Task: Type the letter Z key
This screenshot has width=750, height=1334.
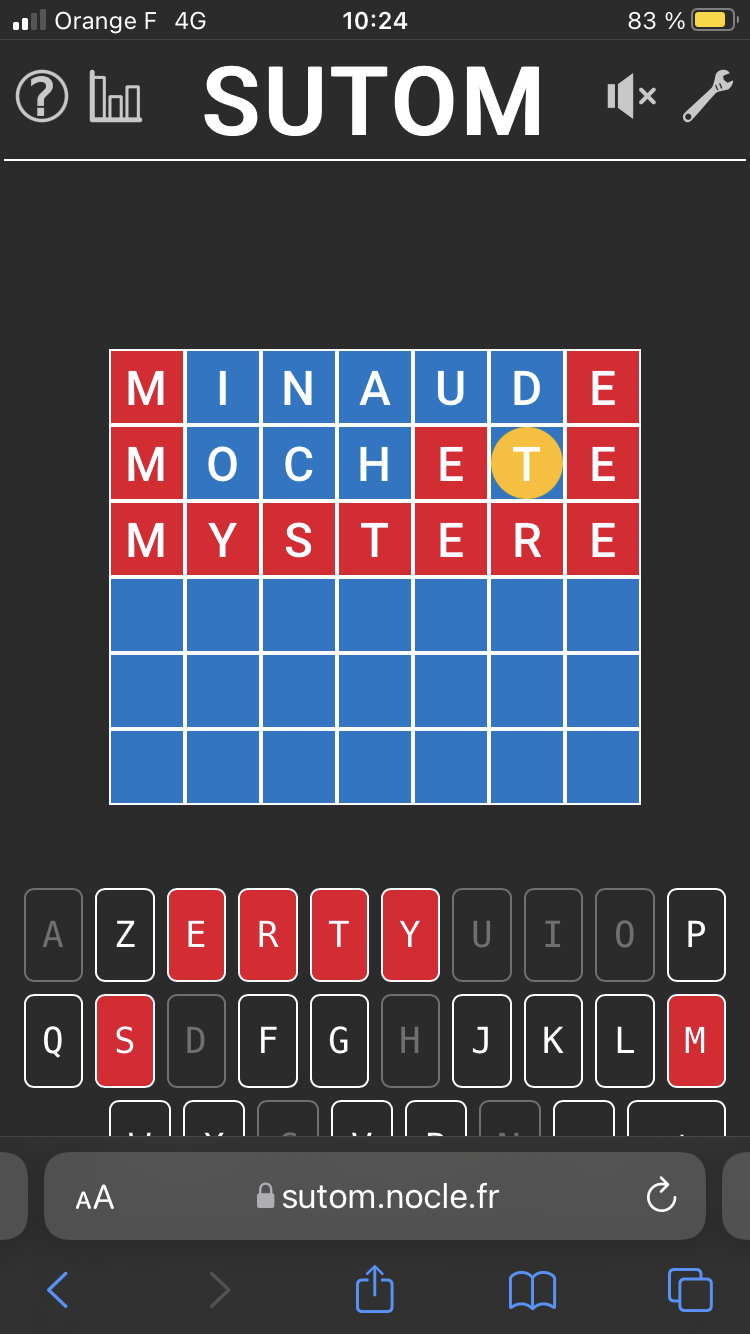Action: click(125, 935)
